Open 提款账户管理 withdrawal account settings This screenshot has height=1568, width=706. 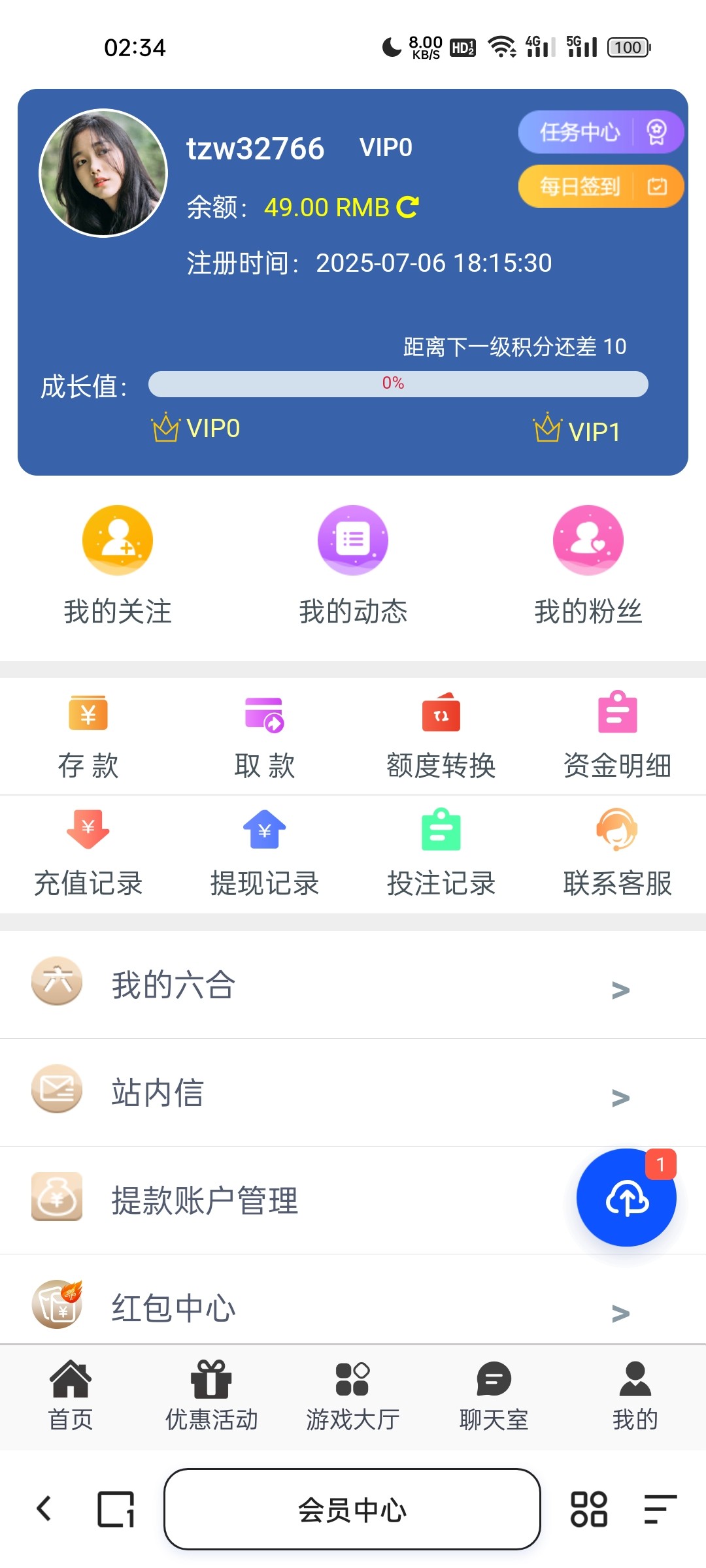click(x=261, y=1200)
